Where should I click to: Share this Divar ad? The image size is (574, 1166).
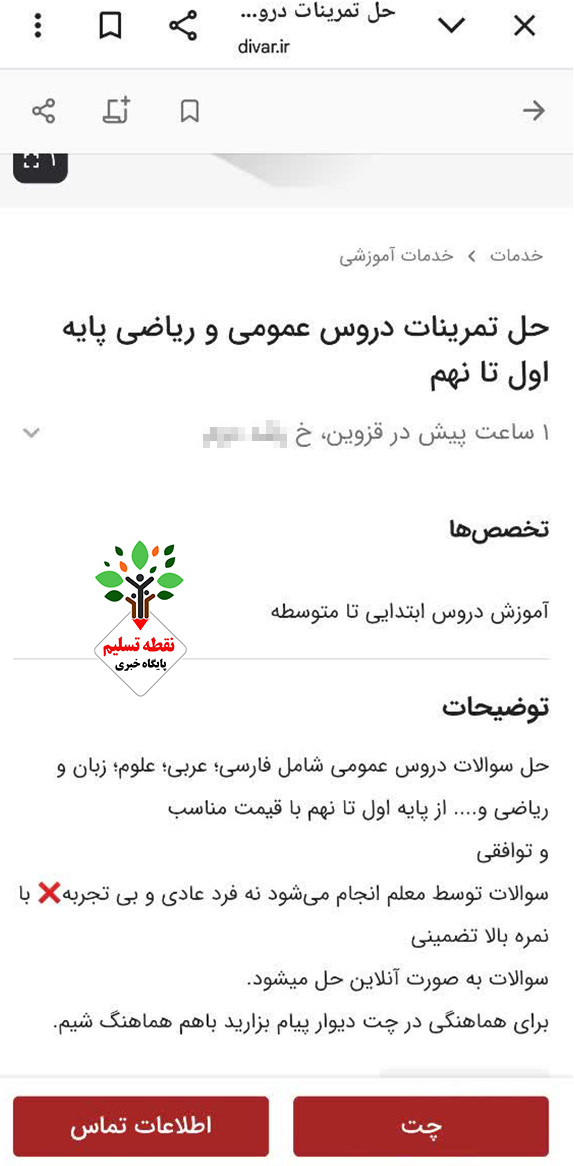(x=44, y=112)
